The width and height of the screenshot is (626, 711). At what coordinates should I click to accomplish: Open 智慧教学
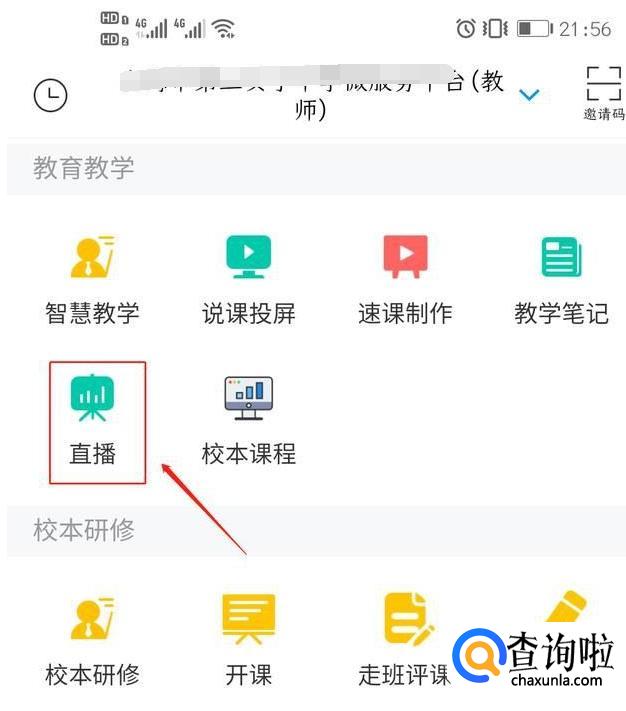point(92,279)
